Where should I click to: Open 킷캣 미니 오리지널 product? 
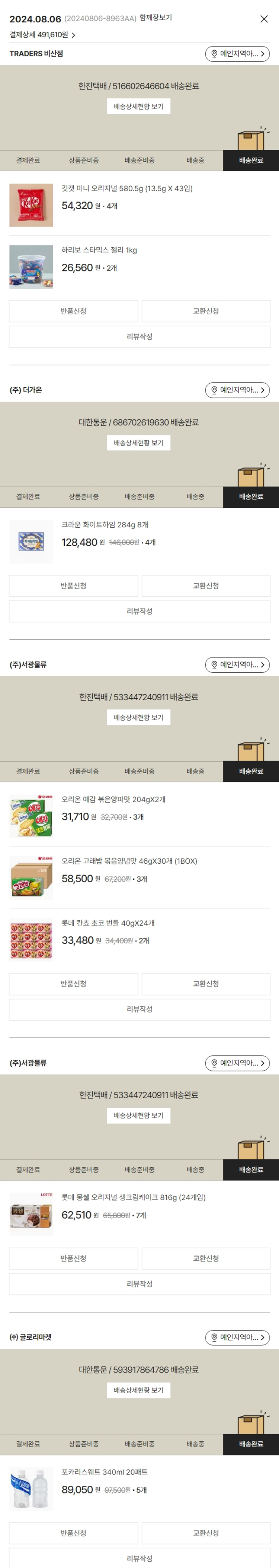coord(126,189)
